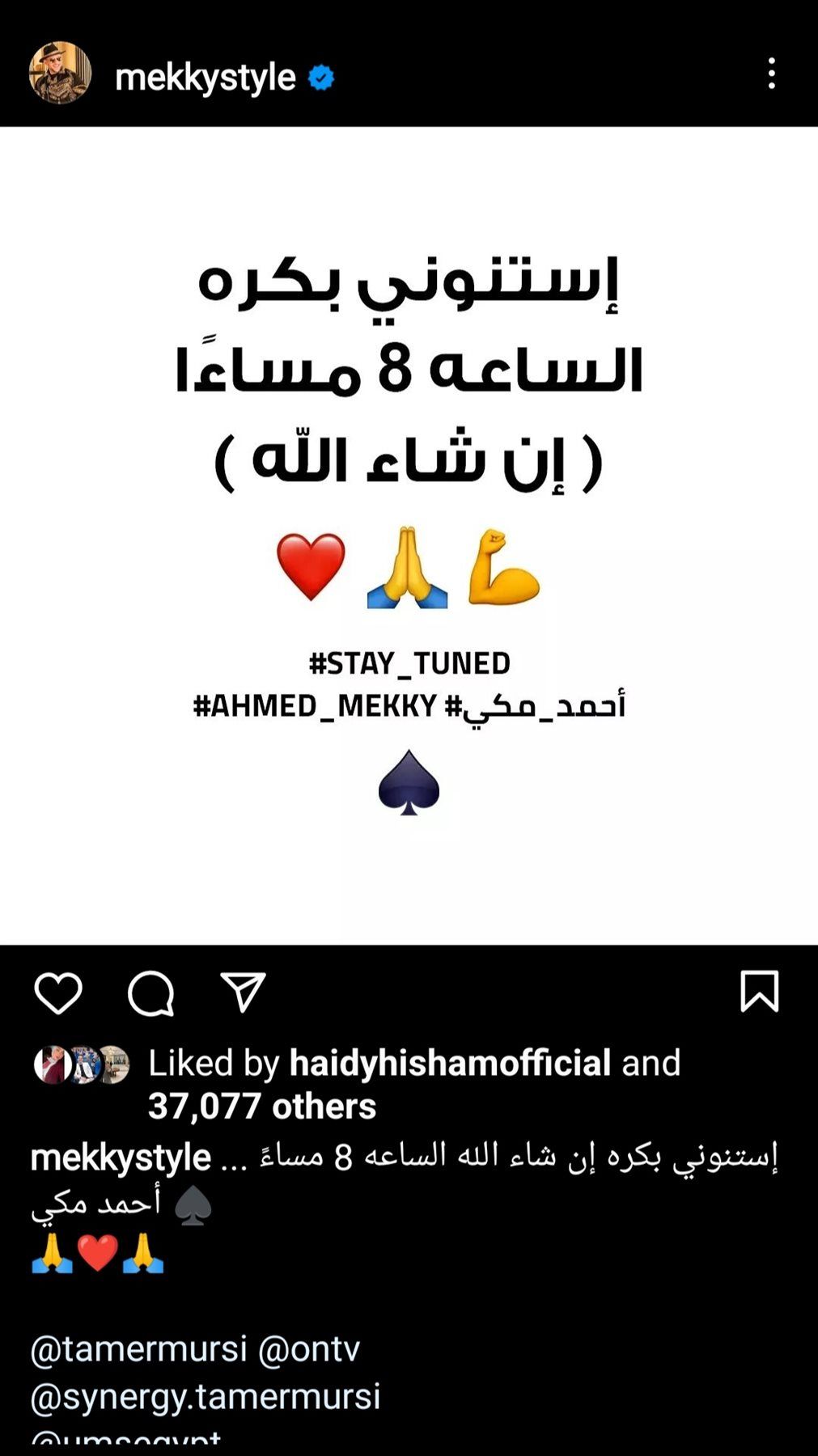Open the comments on this post
This screenshot has width=818, height=1456.
[x=151, y=993]
